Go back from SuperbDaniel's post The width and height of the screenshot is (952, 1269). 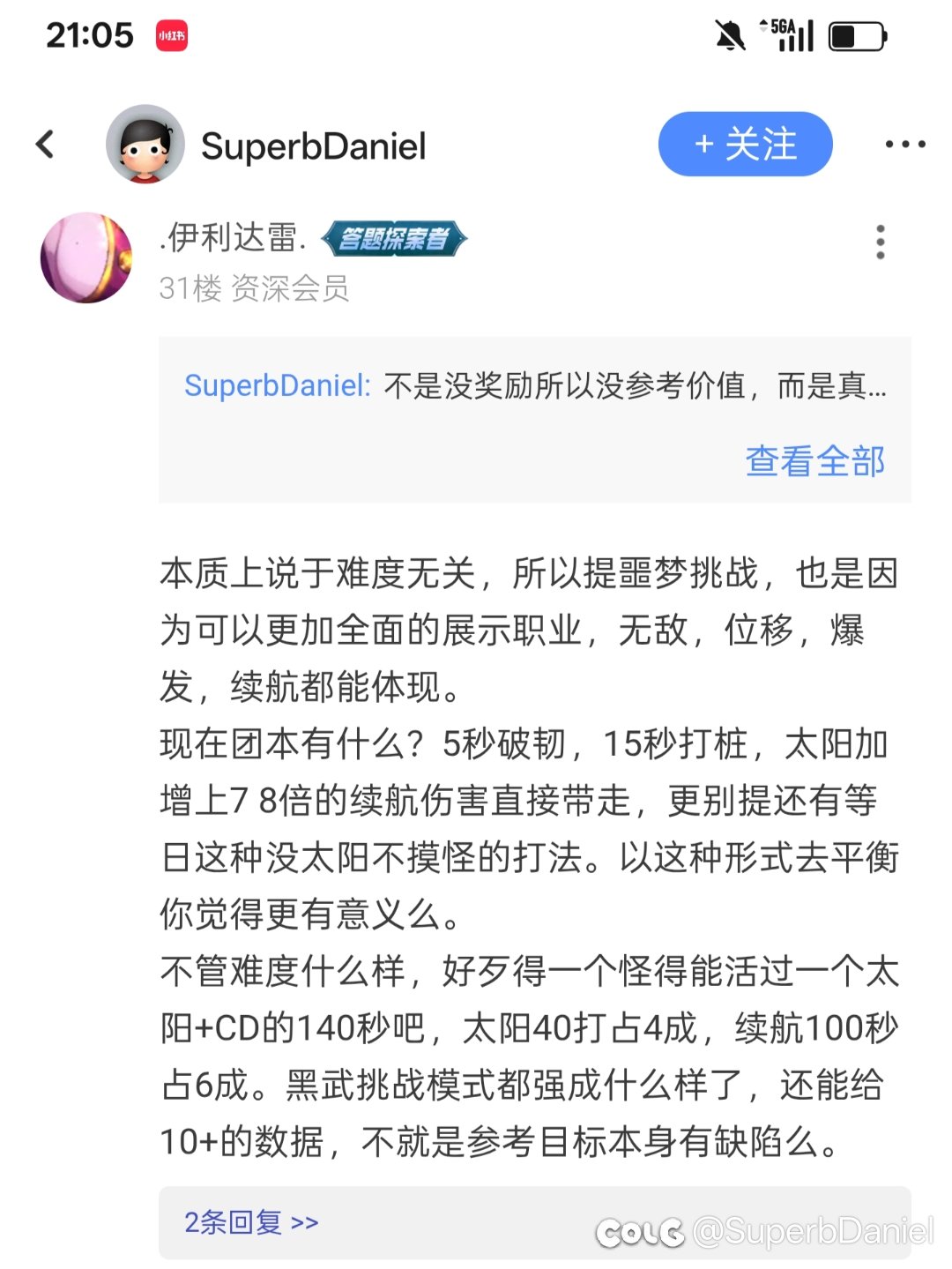point(46,145)
